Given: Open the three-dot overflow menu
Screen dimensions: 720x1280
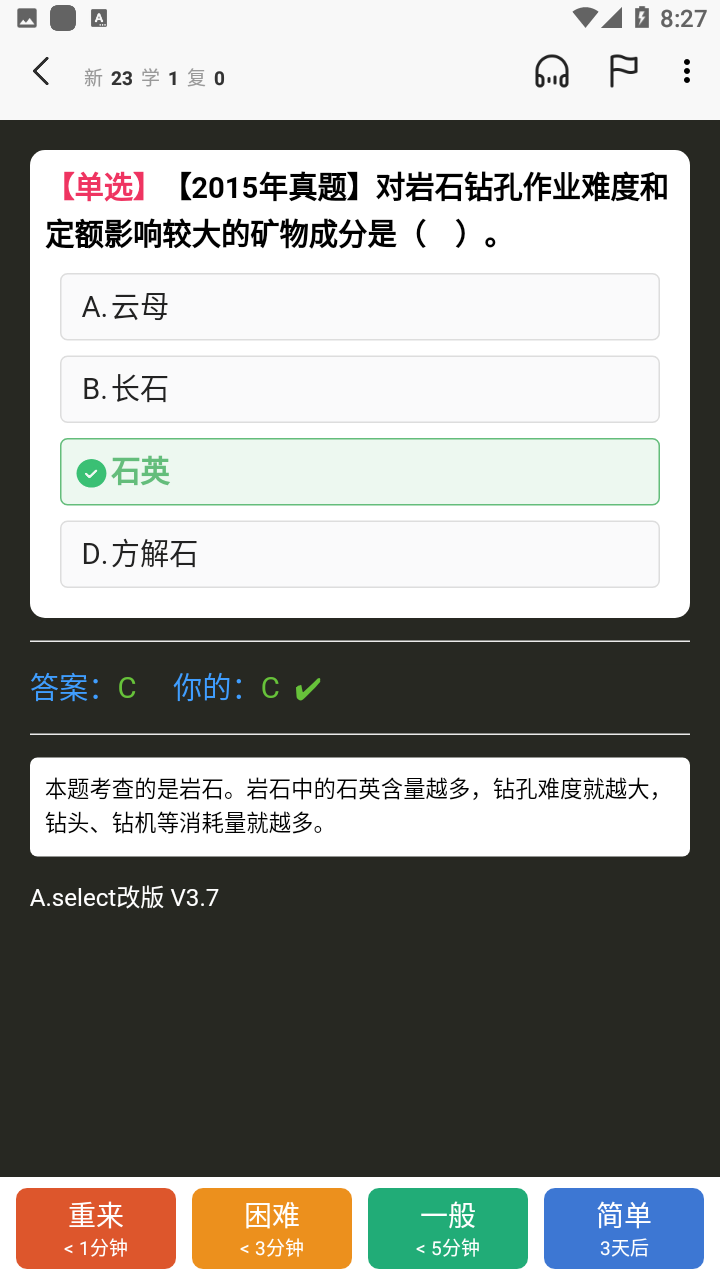Looking at the screenshot, I should point(686,71).
